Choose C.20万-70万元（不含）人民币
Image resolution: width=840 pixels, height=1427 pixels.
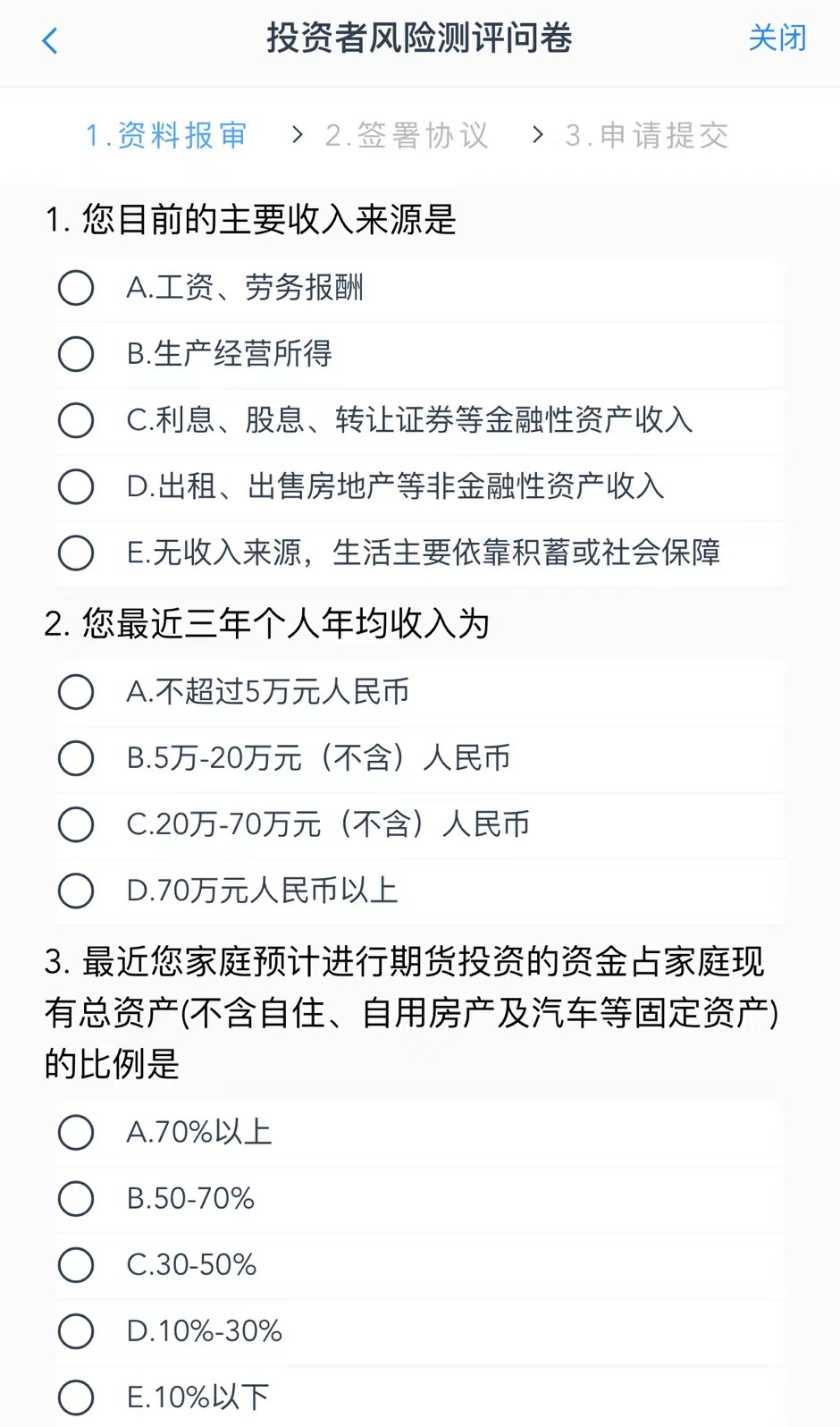pyautogui.click(x=75, y=825)
